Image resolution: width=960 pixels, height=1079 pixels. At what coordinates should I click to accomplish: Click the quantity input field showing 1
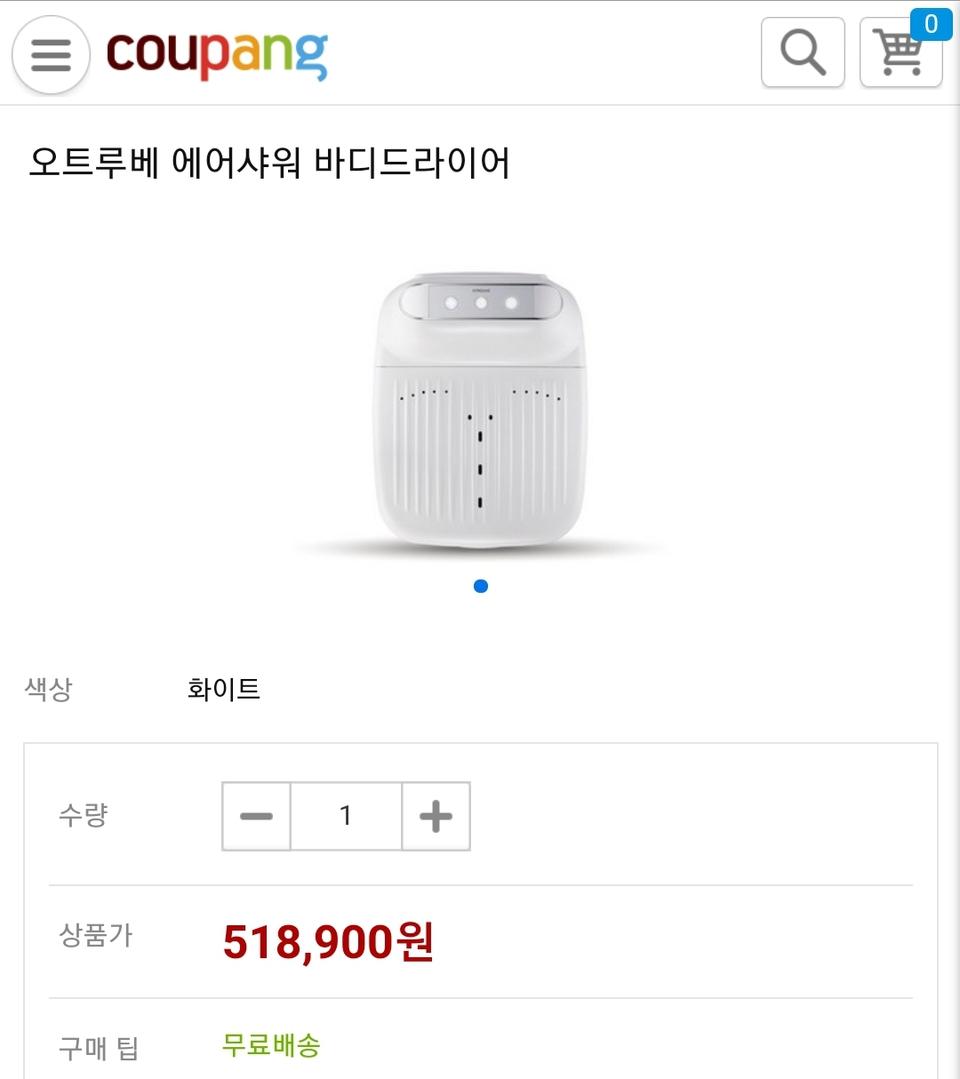point(345,816)
